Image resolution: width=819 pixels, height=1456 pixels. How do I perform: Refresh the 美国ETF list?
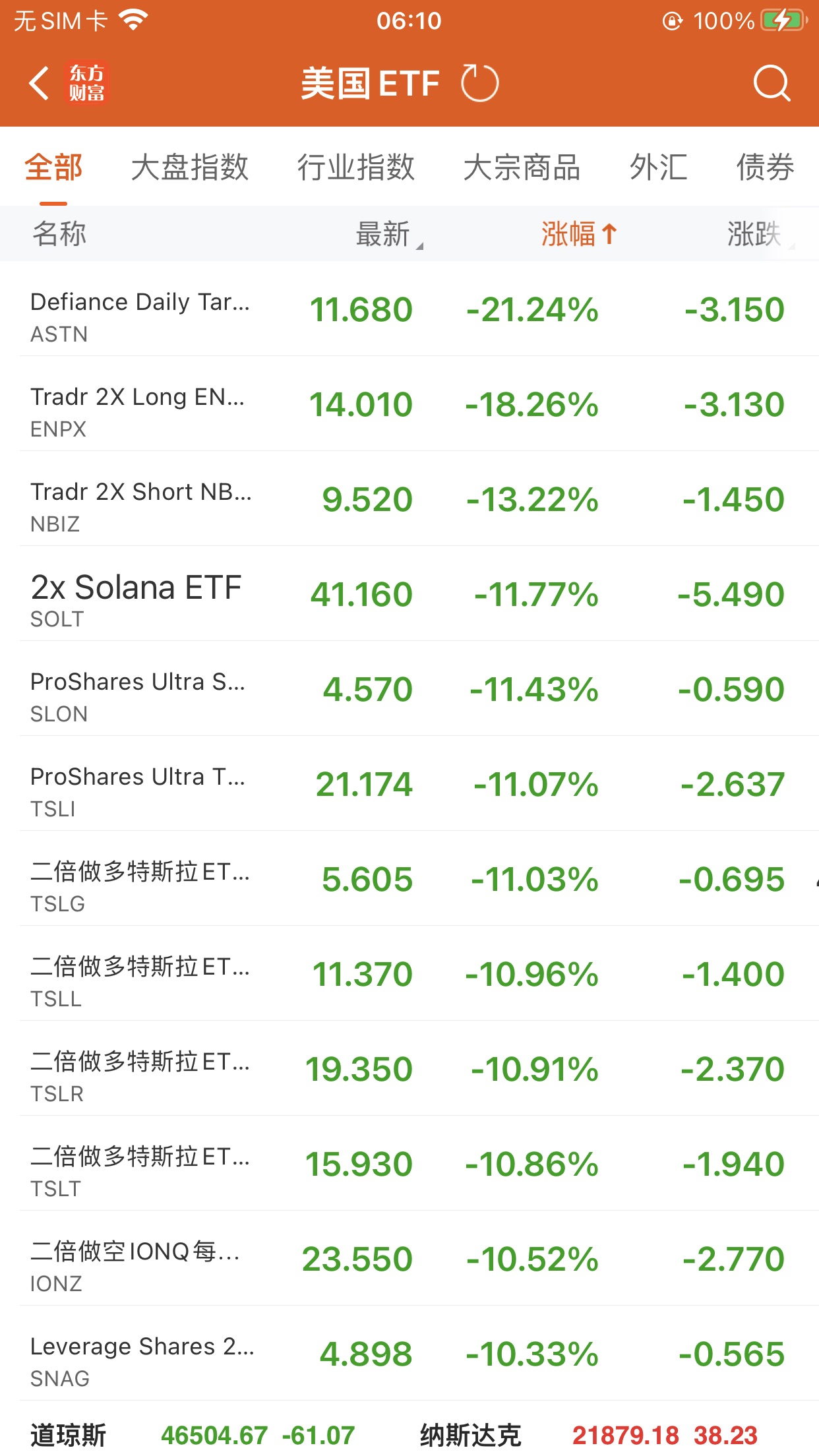pos(479,84)
